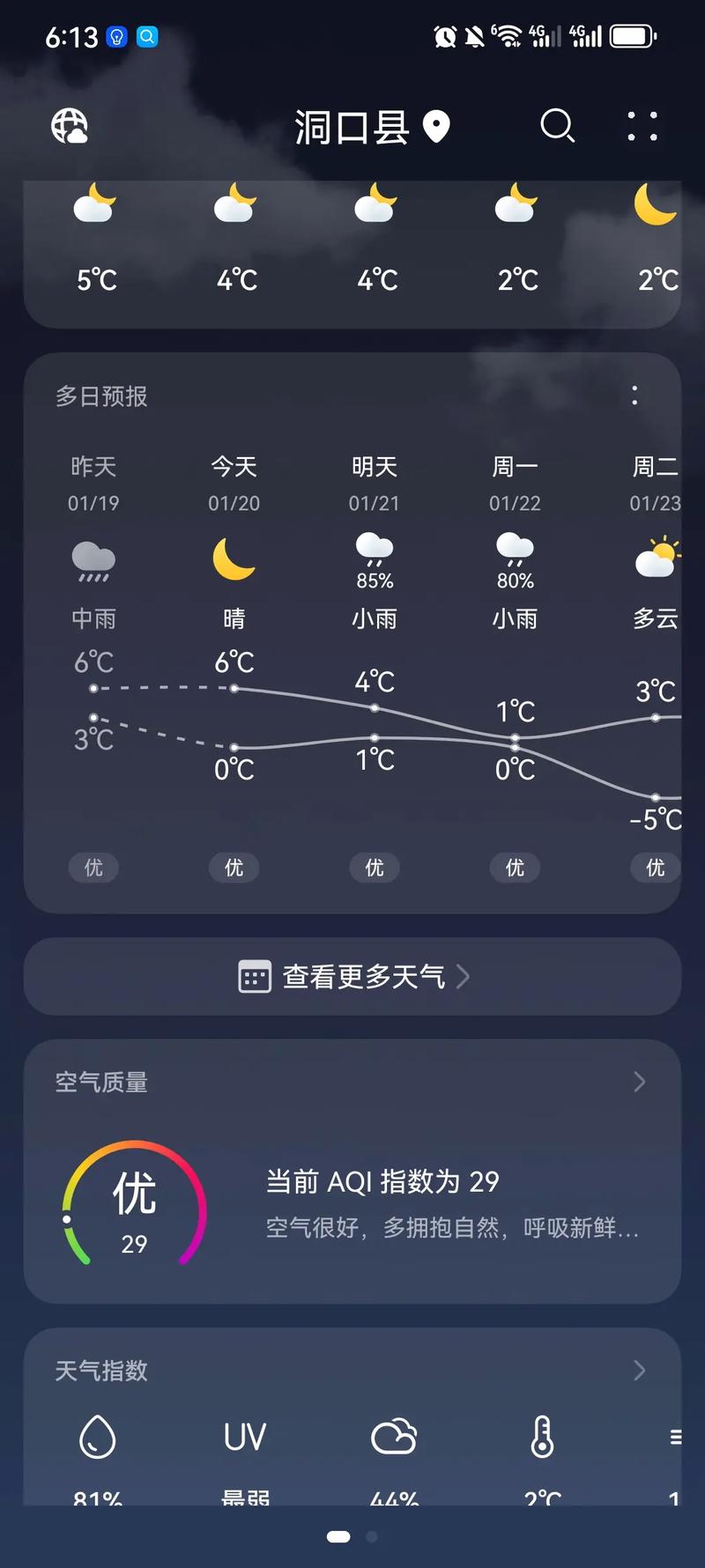Tap the page indicator dots at bottom
Screen dimensions: 705x1568
pyautogui.click(x=346, y=1535)
